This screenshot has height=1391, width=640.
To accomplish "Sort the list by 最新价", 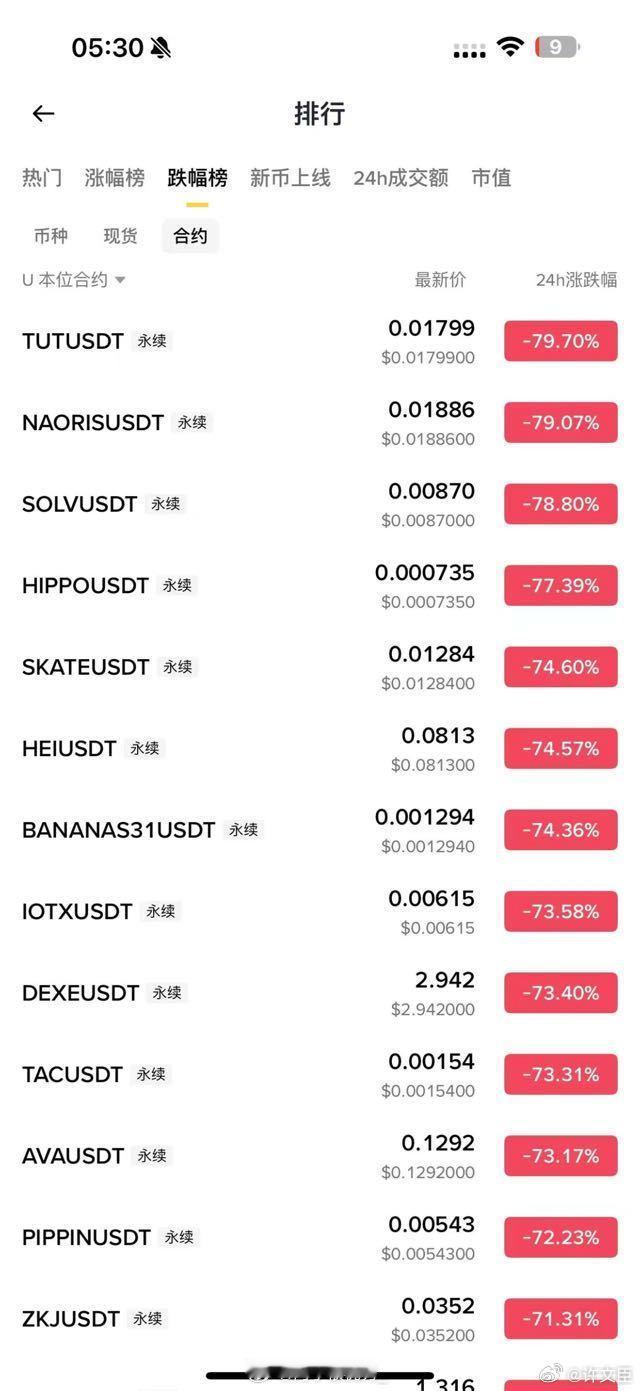I will coord(440,280).
